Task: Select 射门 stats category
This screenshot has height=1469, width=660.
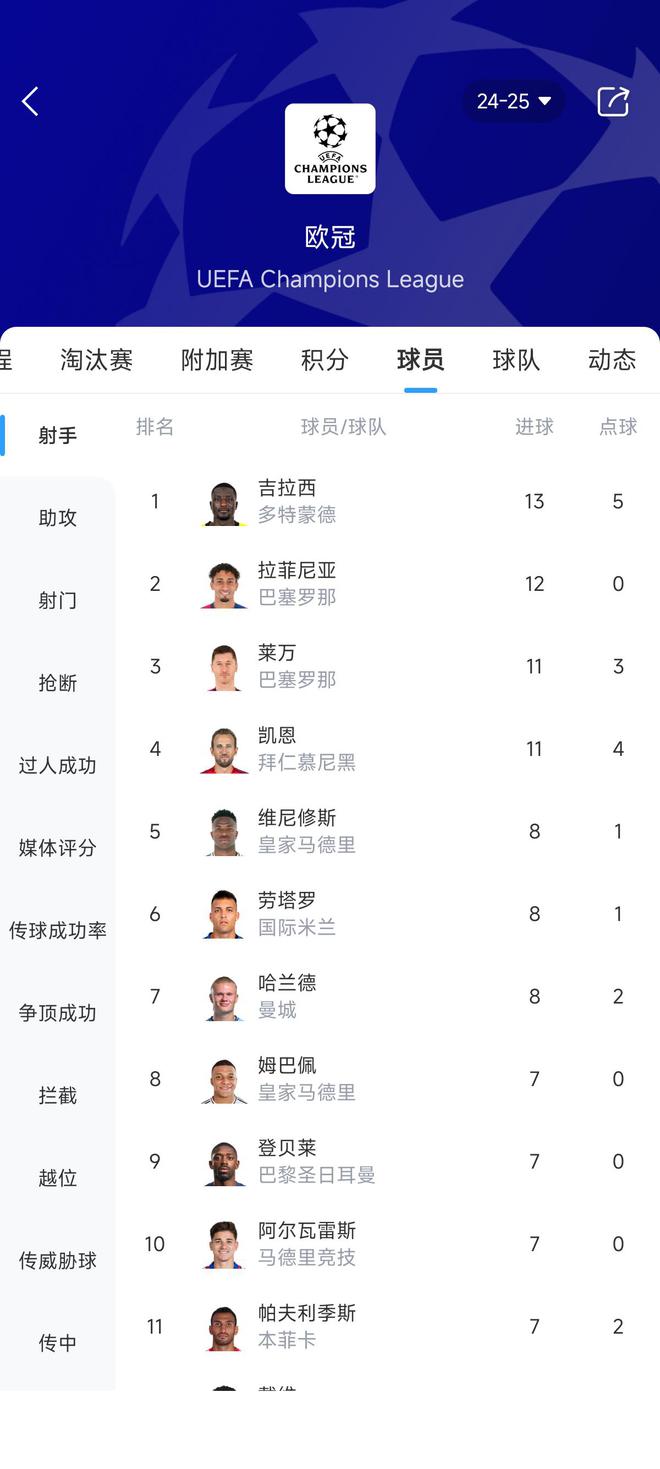Action: (x=57, y=601)
